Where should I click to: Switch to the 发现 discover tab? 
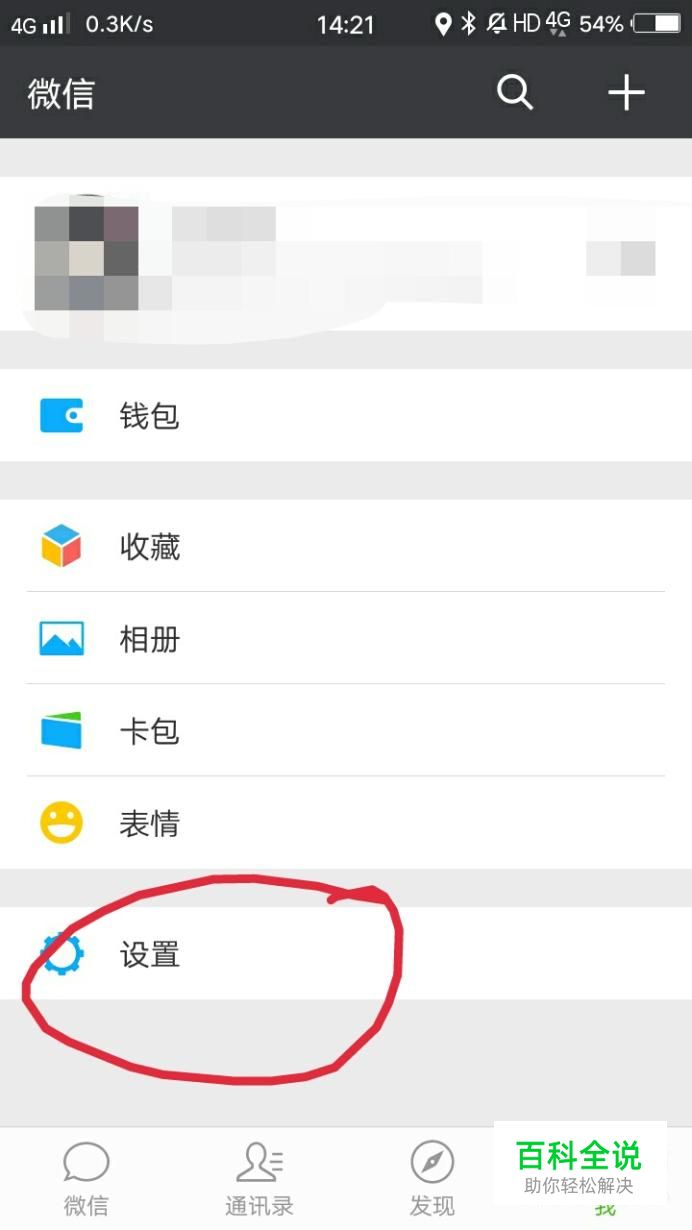432,1180
